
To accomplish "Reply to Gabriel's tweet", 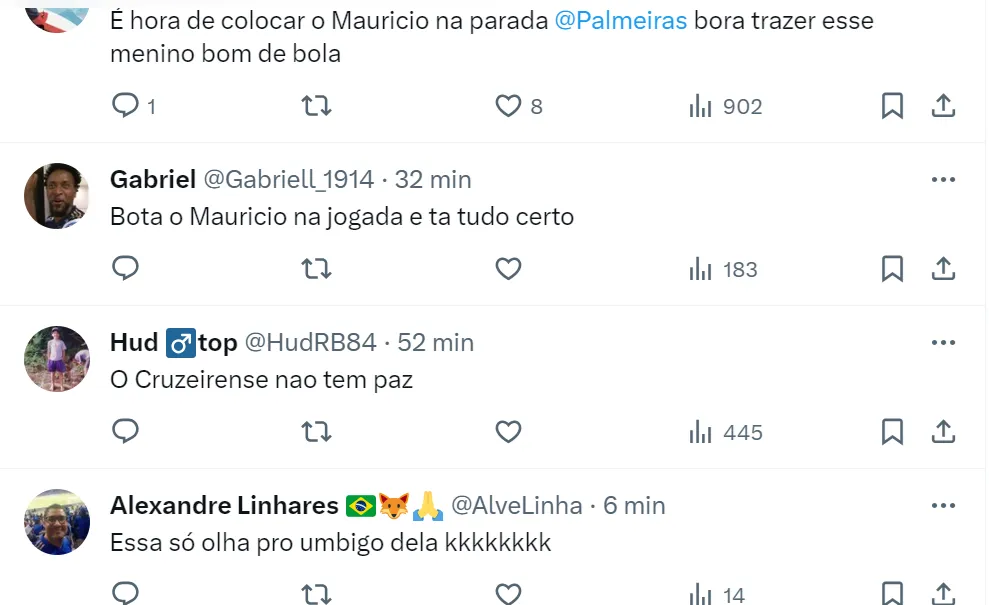I will coord(125,269).
